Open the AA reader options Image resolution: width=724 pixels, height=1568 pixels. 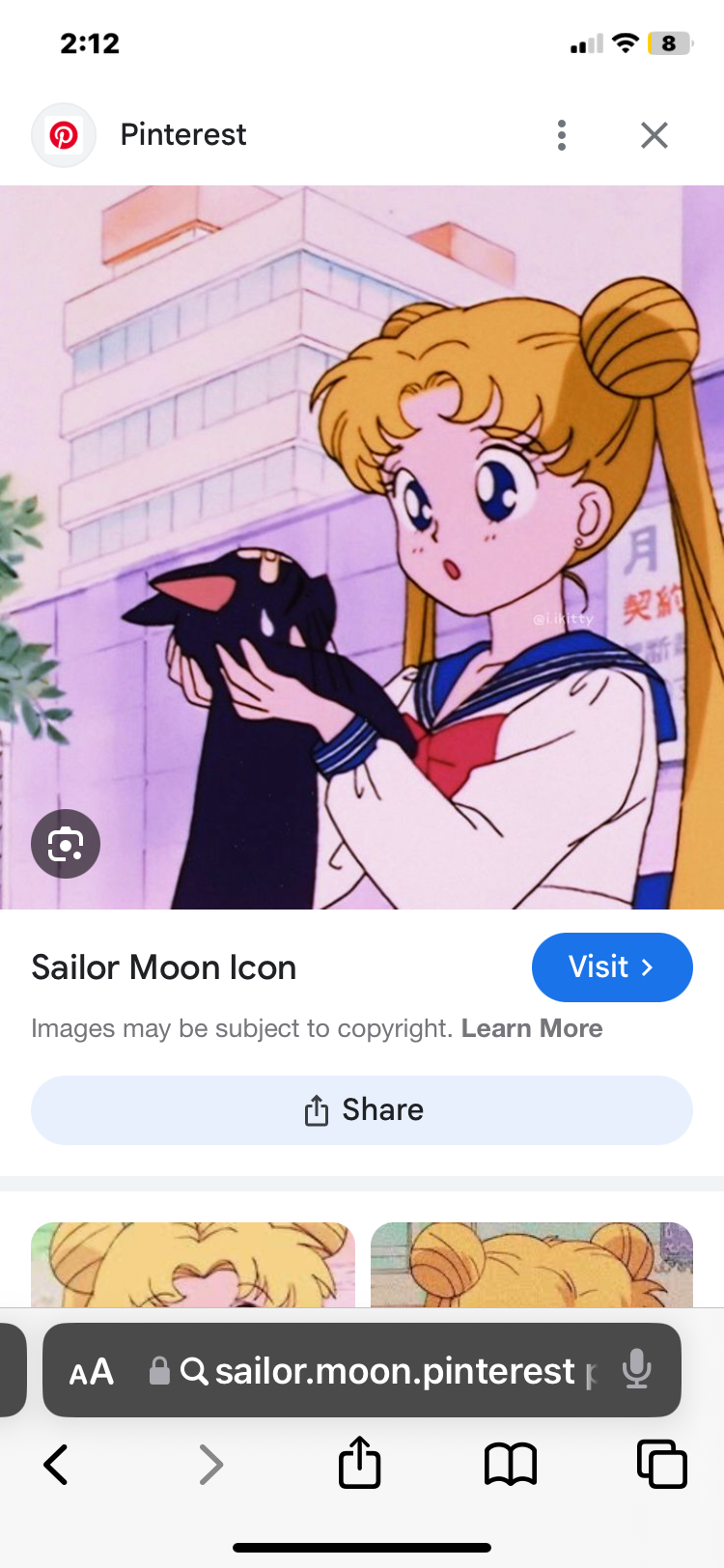click(x=92, y=1372)
